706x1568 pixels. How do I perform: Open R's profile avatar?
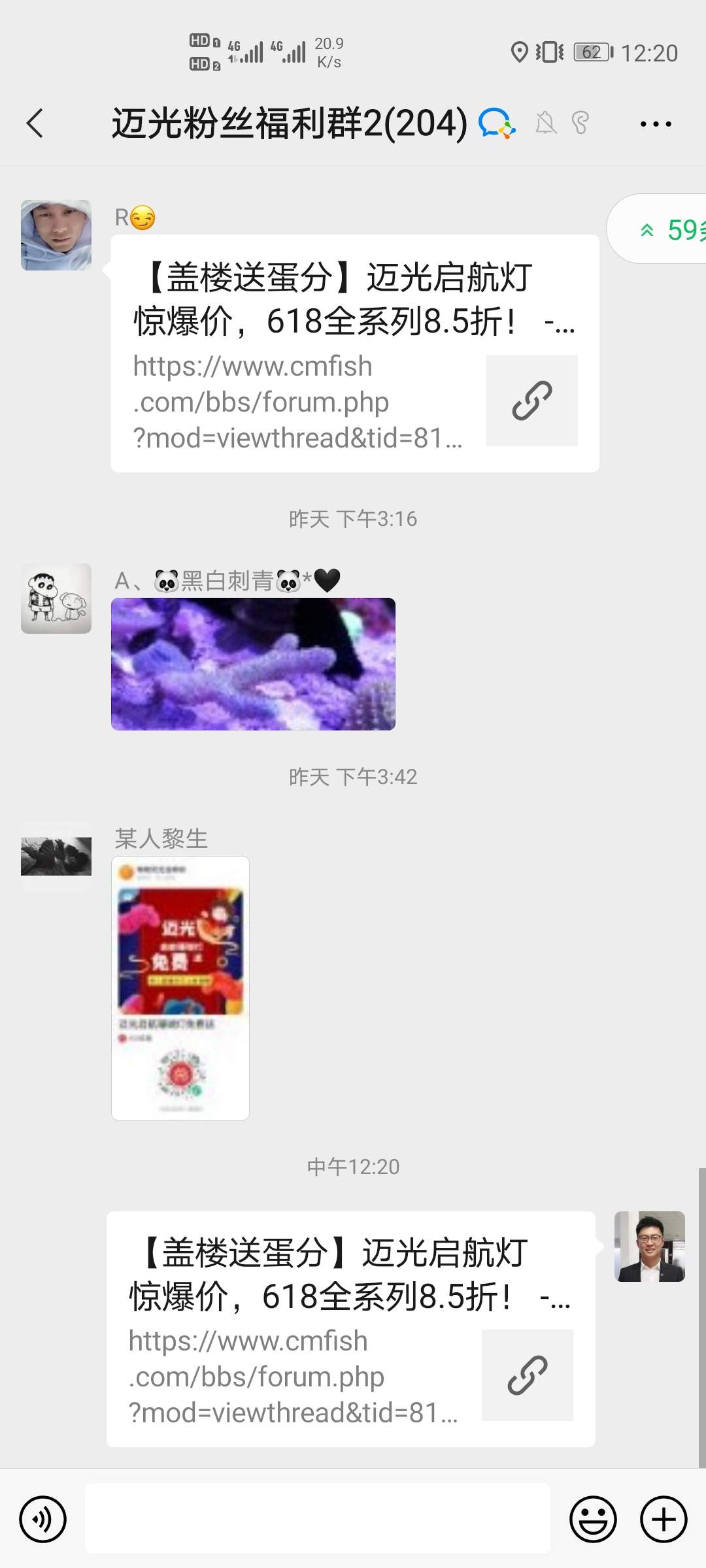pos(56,235)
